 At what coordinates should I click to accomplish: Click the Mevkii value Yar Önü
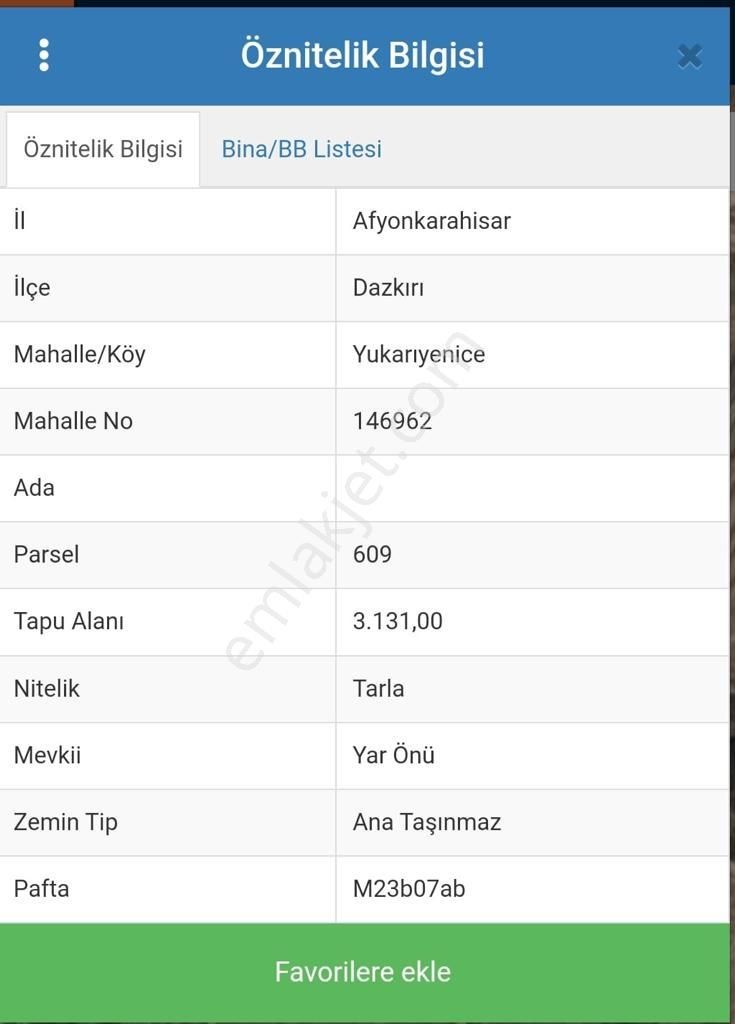click(394, 755)
